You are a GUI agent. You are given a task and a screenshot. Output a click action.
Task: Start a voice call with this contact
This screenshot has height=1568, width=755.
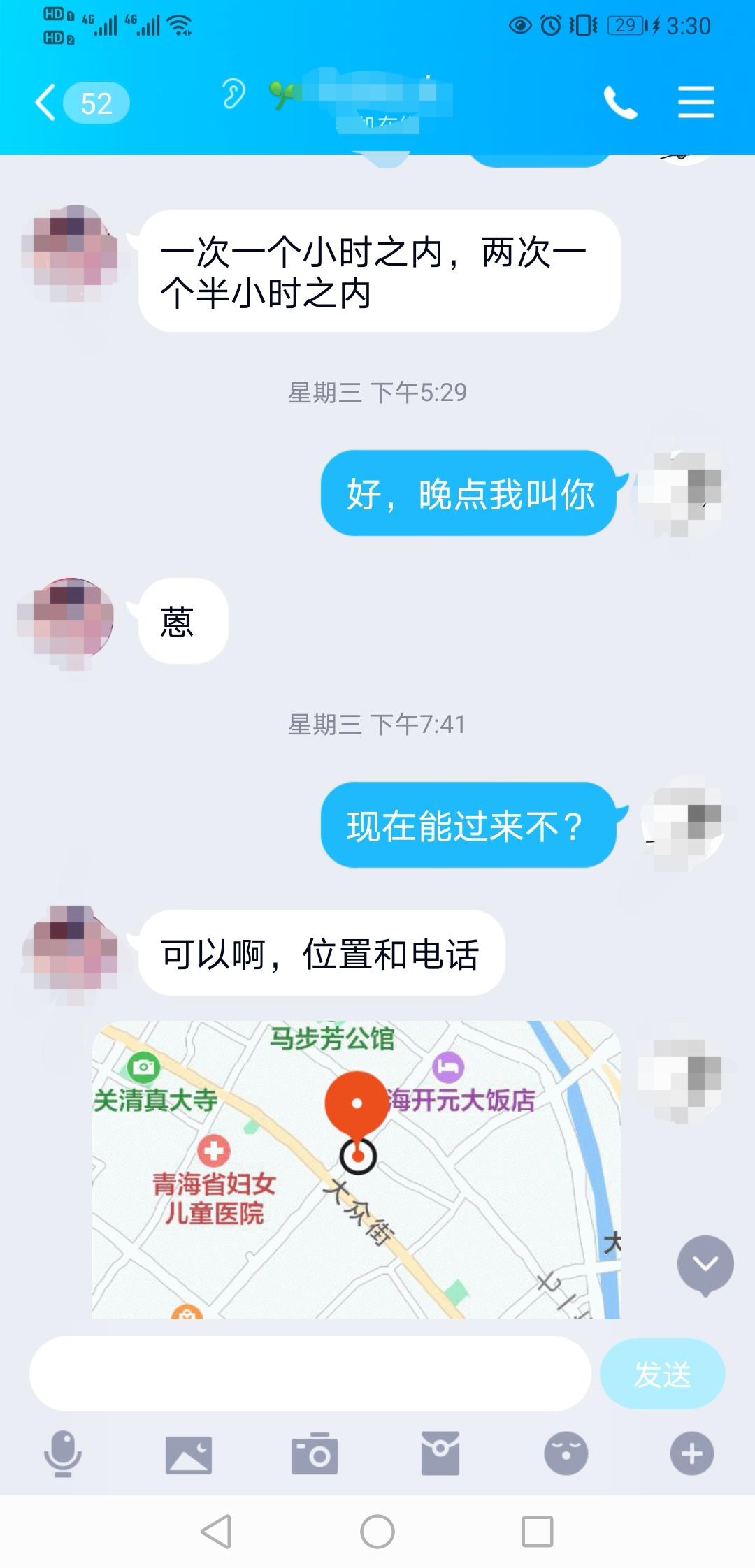(x=620, y=103)
